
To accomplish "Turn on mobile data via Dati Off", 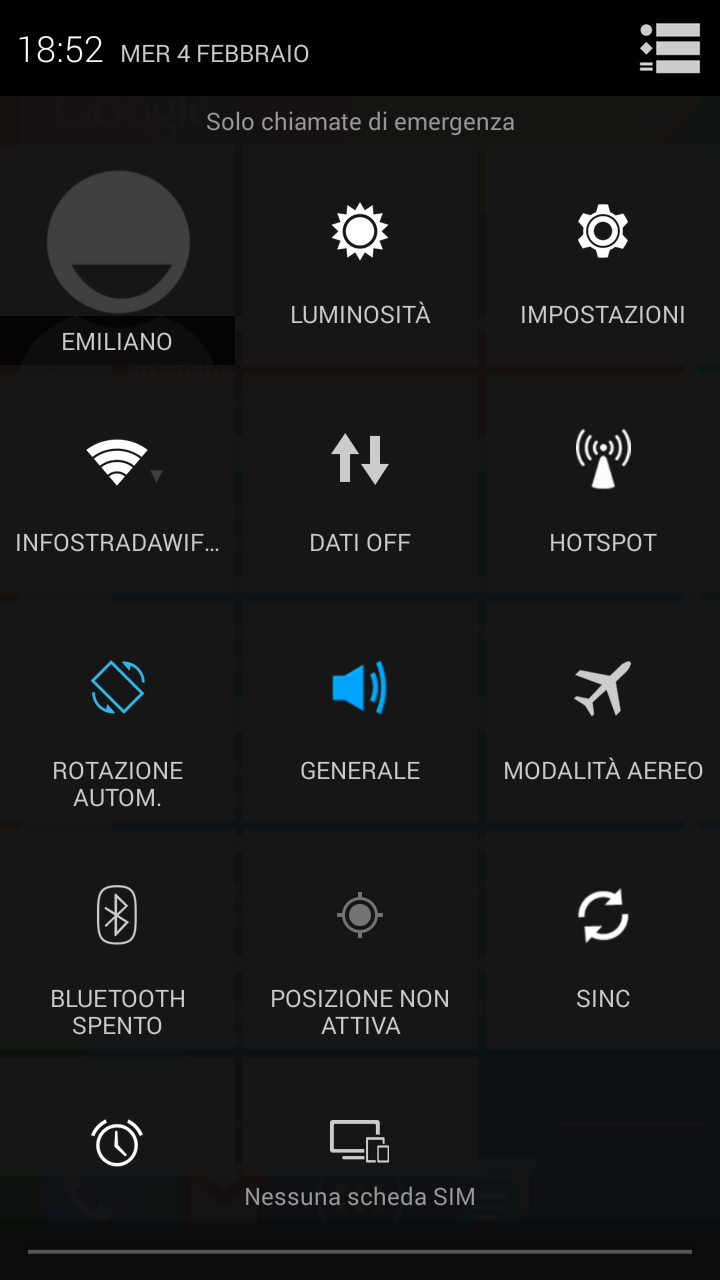I will click(x=360, y=484).
